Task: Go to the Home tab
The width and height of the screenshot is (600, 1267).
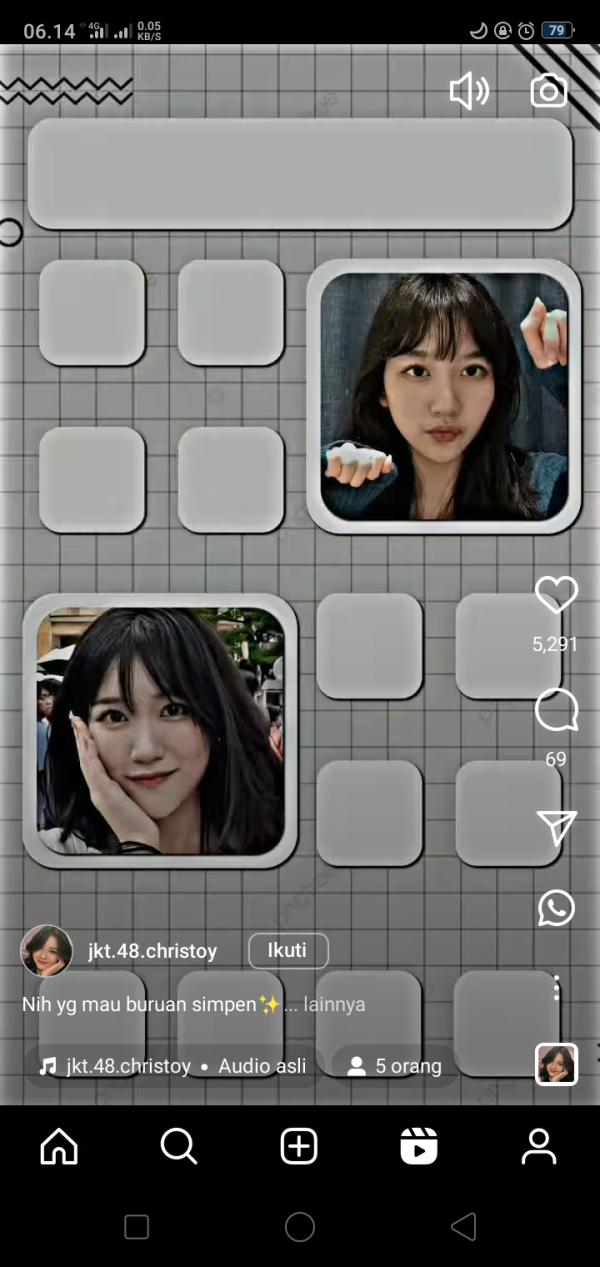Action: tap(59, 1146)
